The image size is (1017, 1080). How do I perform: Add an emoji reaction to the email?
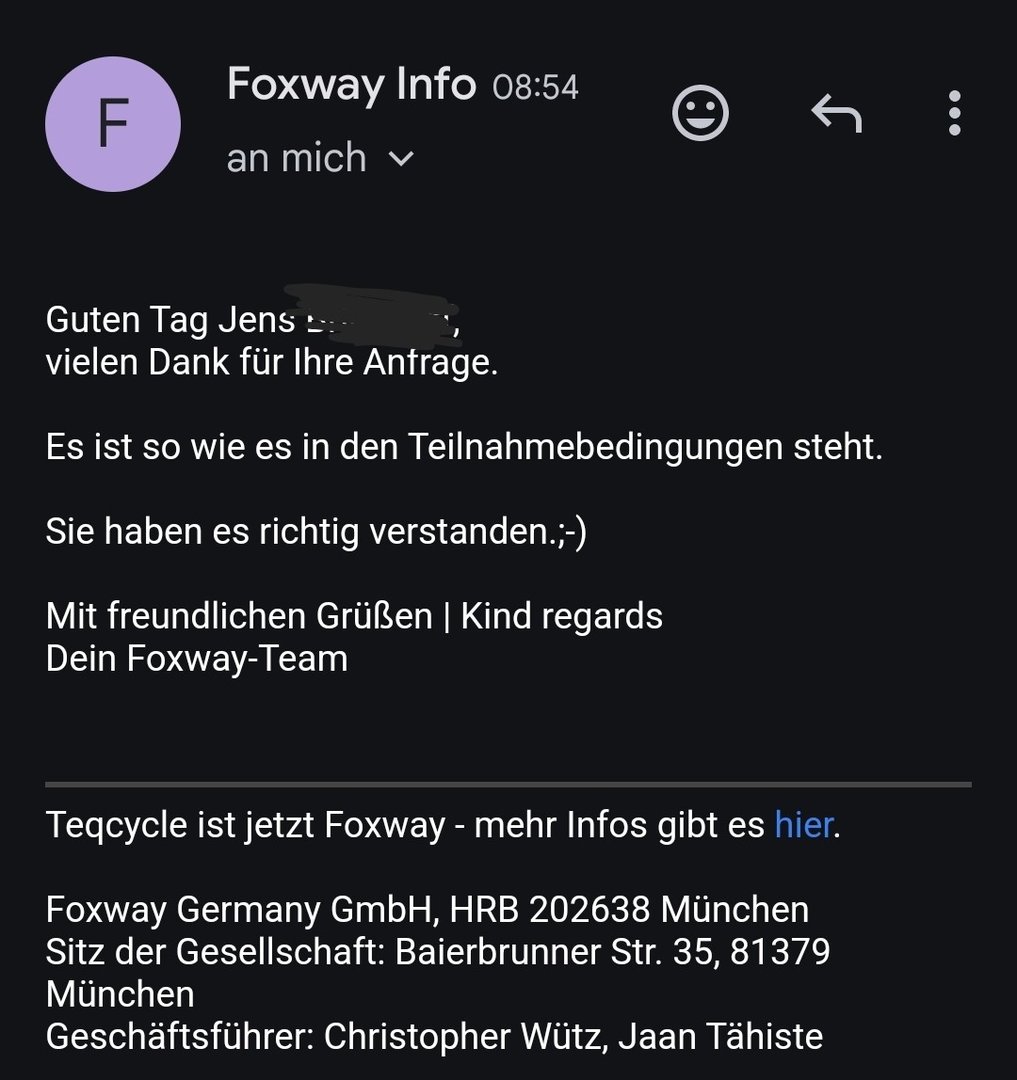tap(700, 113)
